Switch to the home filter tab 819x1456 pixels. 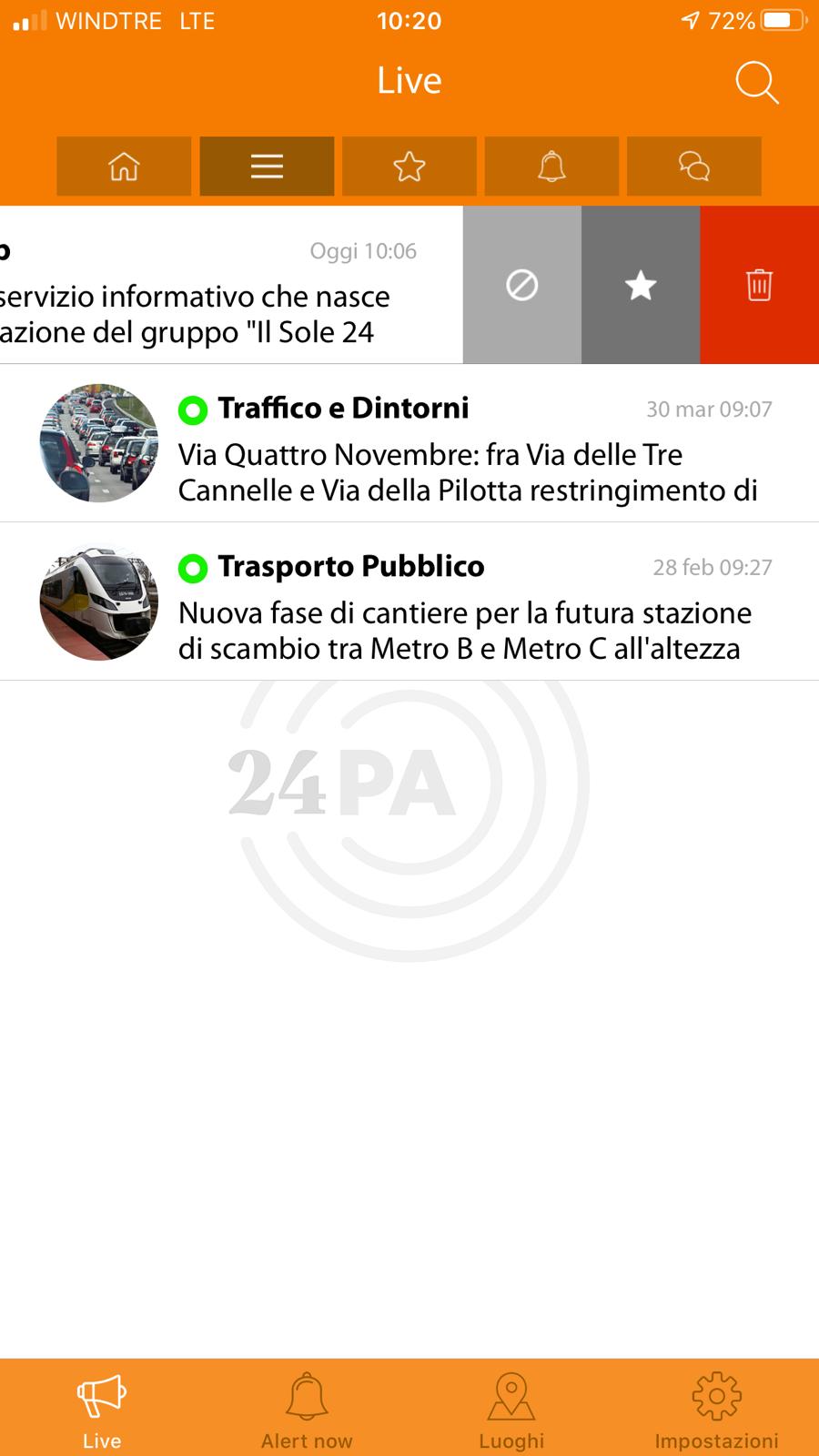(x=124, y=167)
